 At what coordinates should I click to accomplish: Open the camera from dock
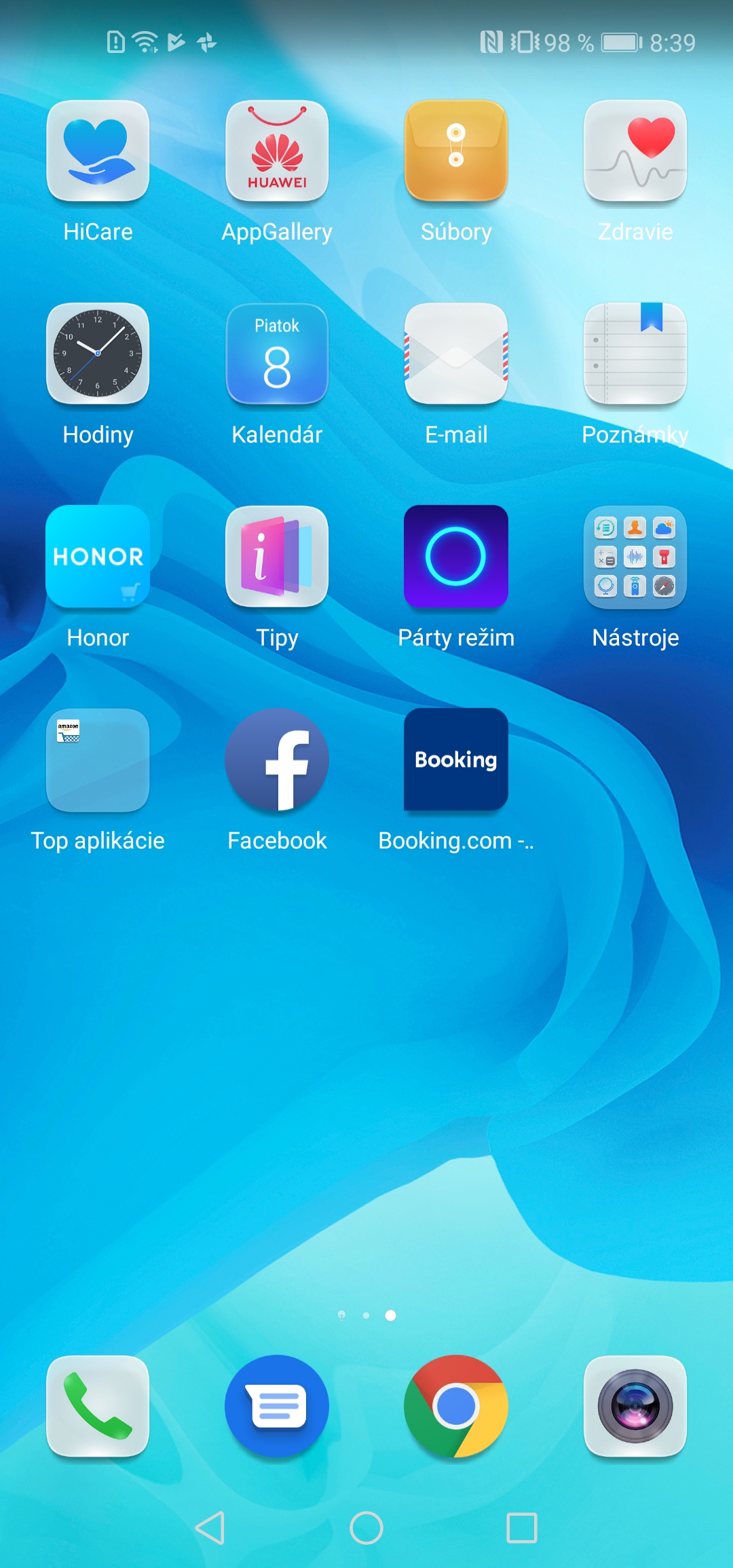click(635, 1406)
